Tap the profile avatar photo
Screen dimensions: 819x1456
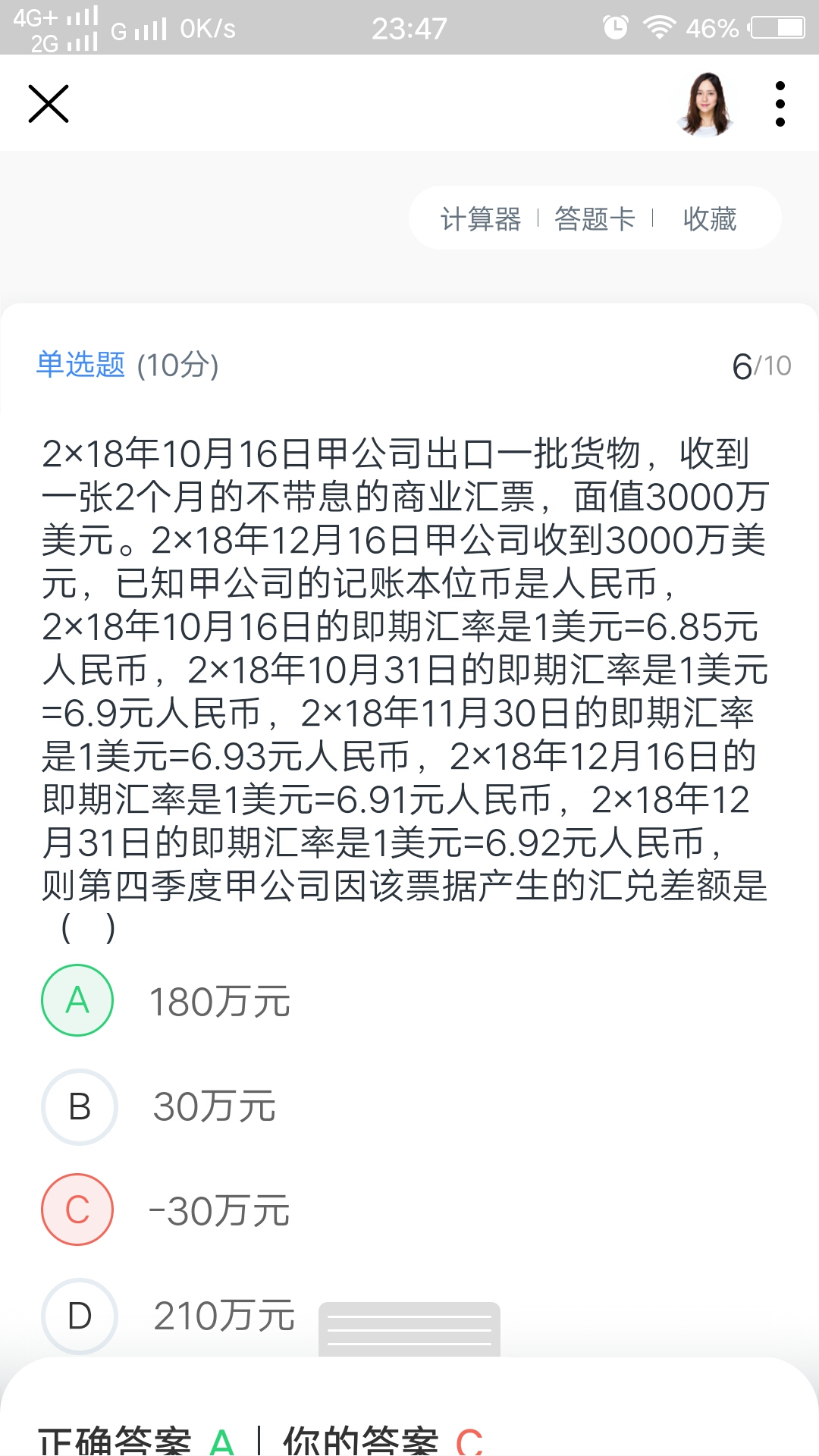[x=707, y=104]
